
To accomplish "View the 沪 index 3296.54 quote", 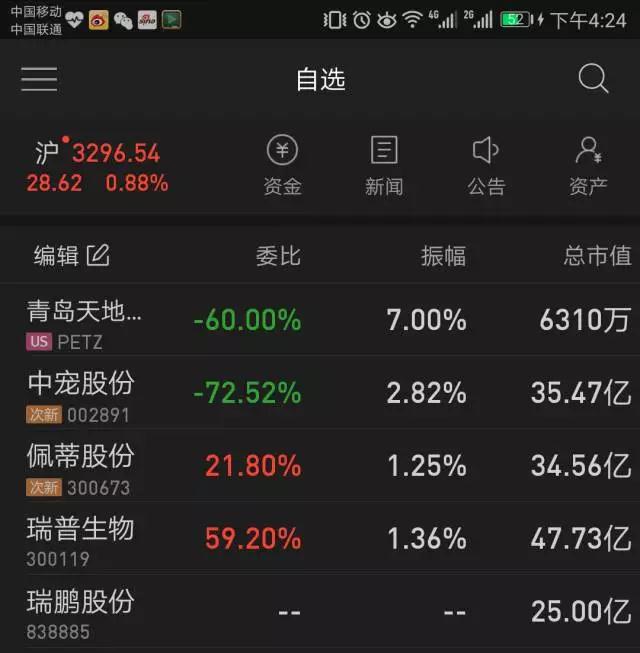I will [98, 167].
